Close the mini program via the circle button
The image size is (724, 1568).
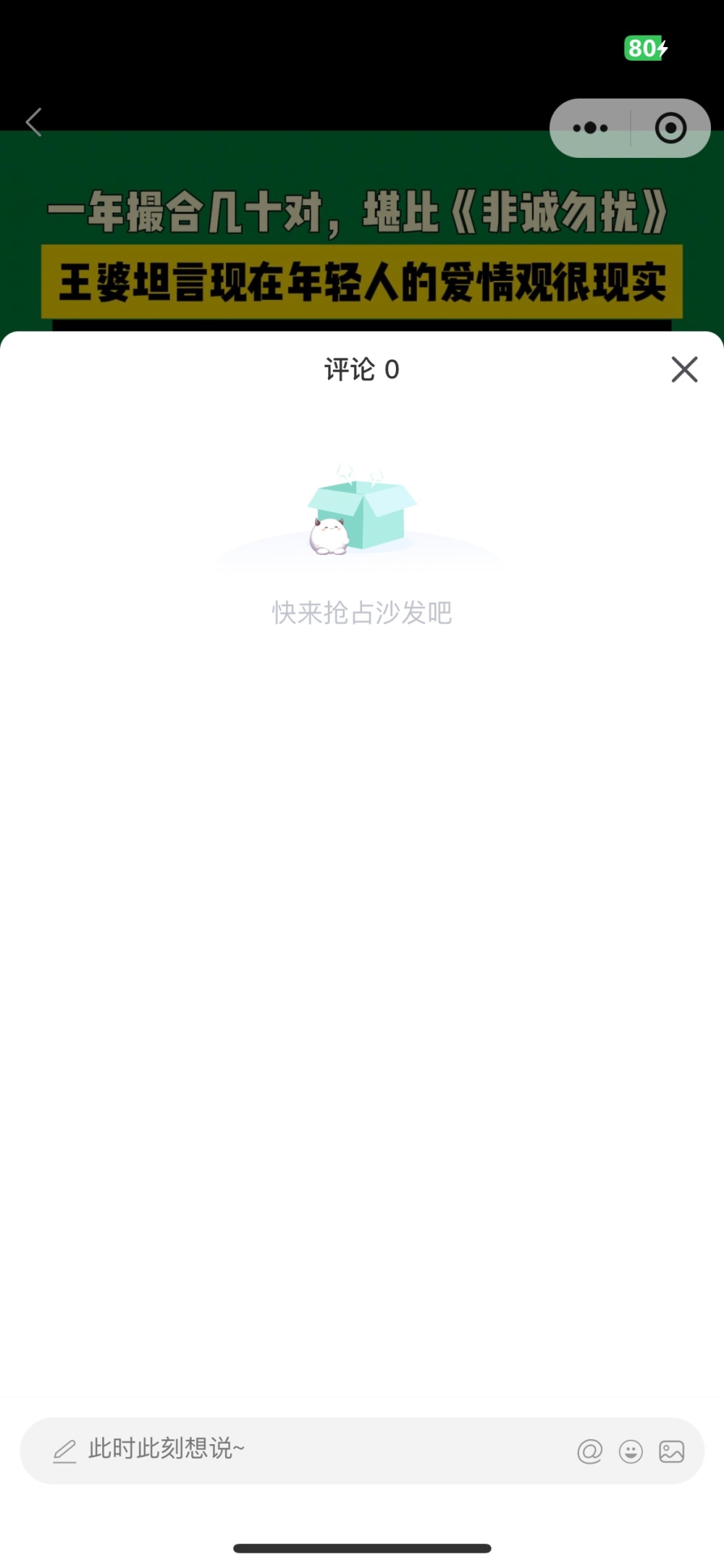click(x=670, y=128)
